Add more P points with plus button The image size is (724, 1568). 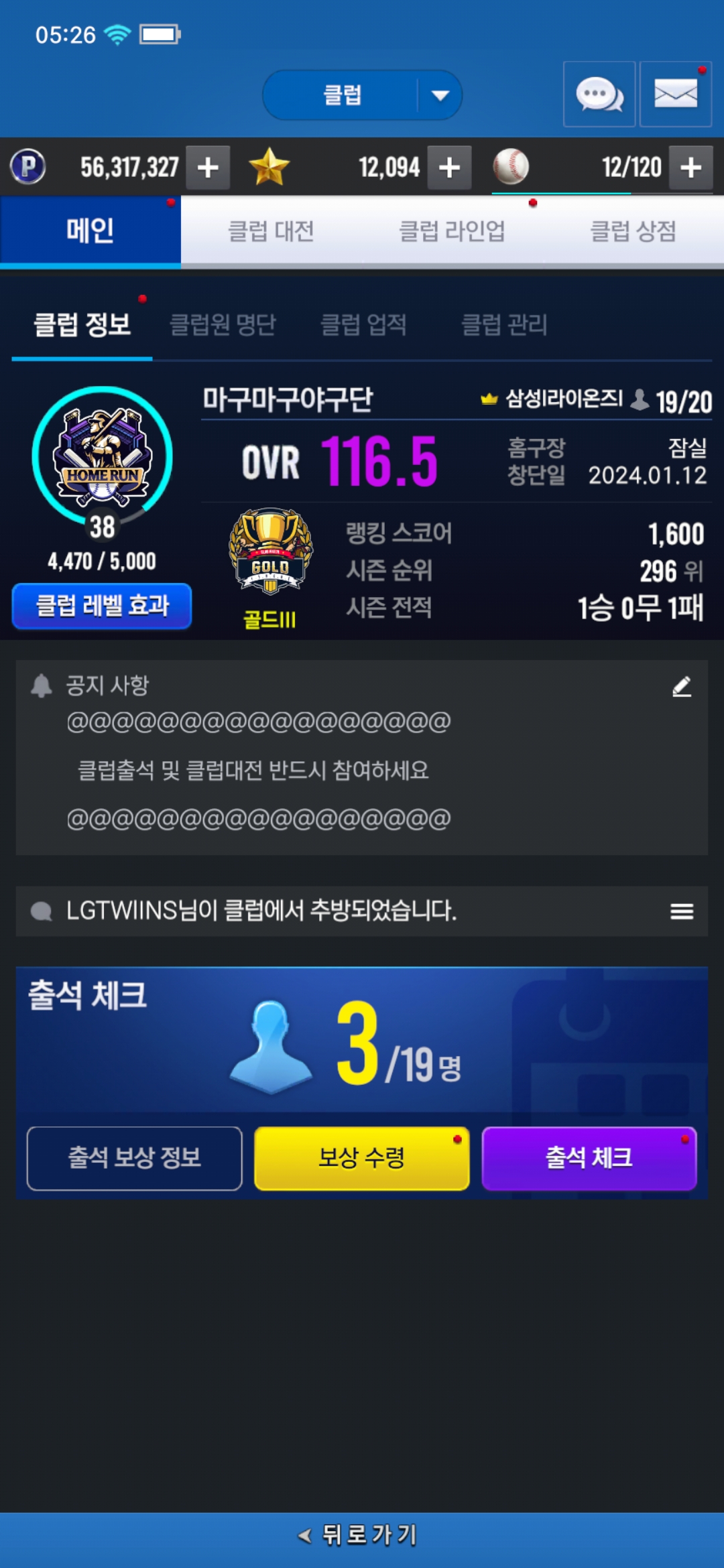(x=208, y=168)
